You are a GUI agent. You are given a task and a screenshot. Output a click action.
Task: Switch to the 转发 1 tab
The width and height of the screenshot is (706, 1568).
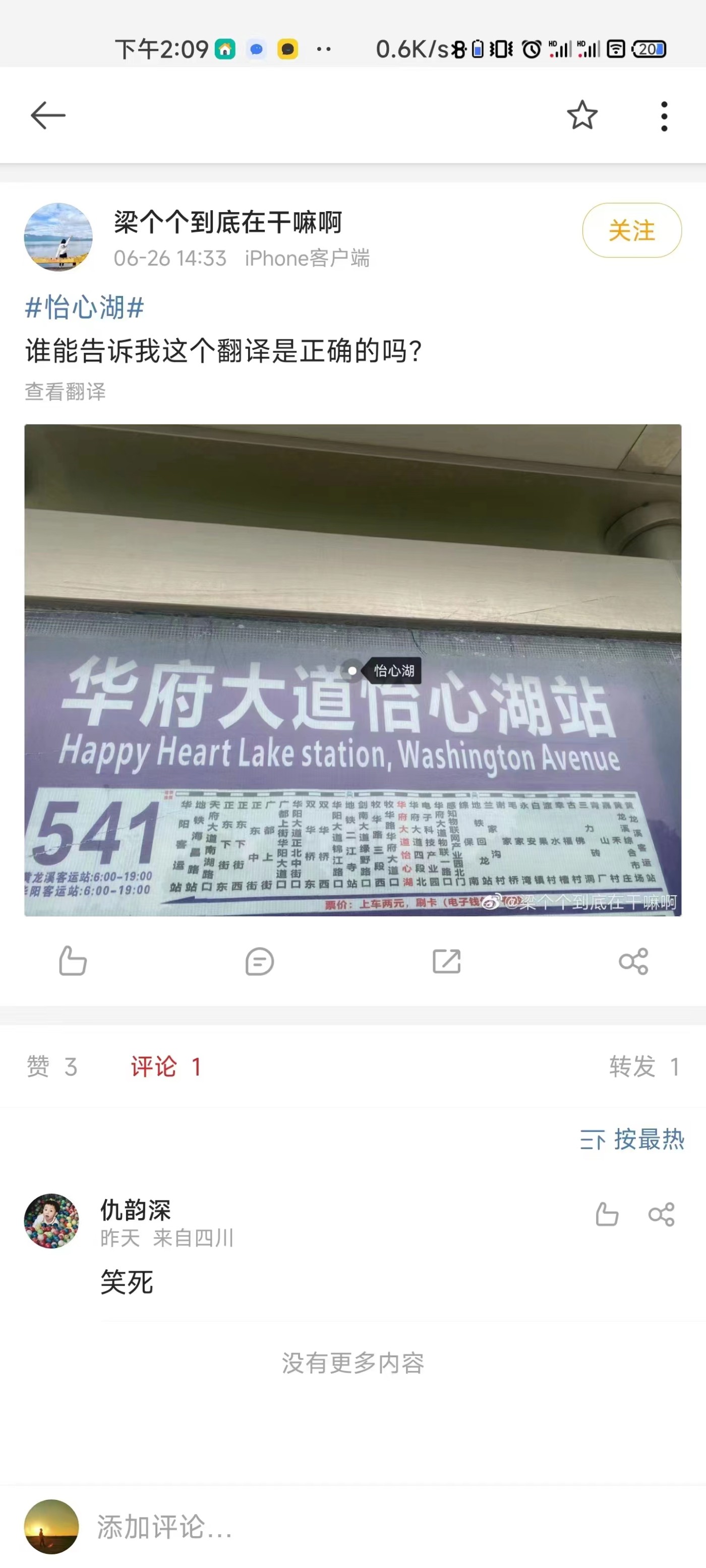(x=643, y=1067)
